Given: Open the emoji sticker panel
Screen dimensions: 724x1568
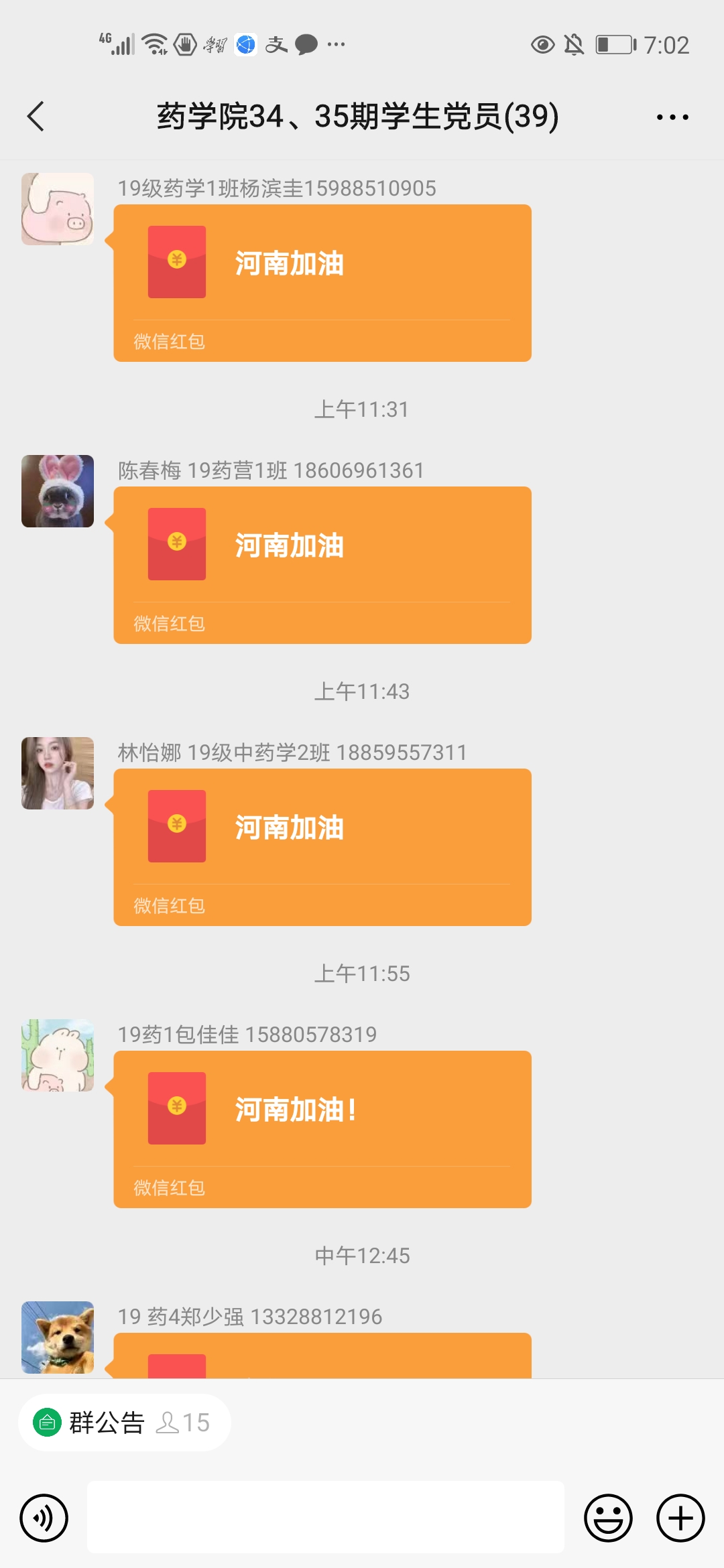Looking at the screenshot, I should point(608,1518).
